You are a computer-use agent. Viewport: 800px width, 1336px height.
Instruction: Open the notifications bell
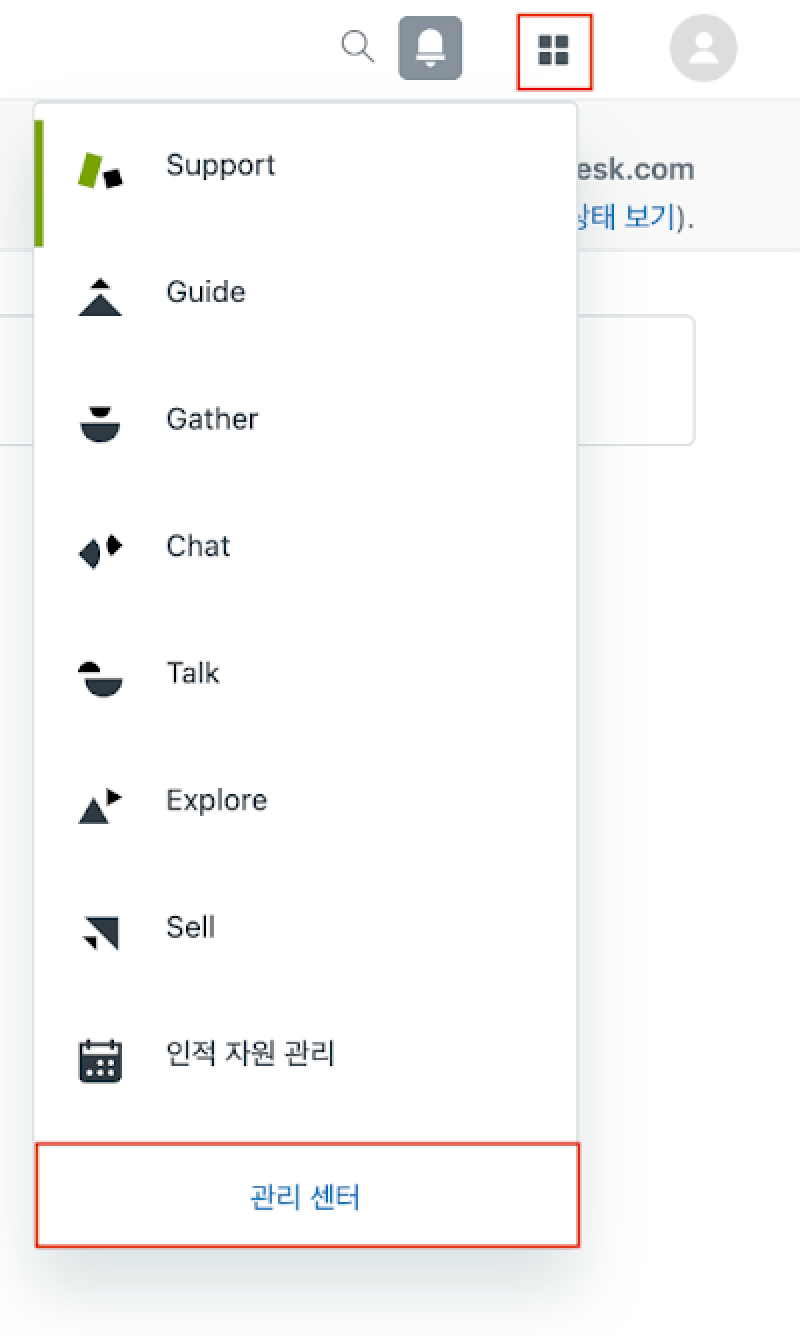(x=430, y=48)
